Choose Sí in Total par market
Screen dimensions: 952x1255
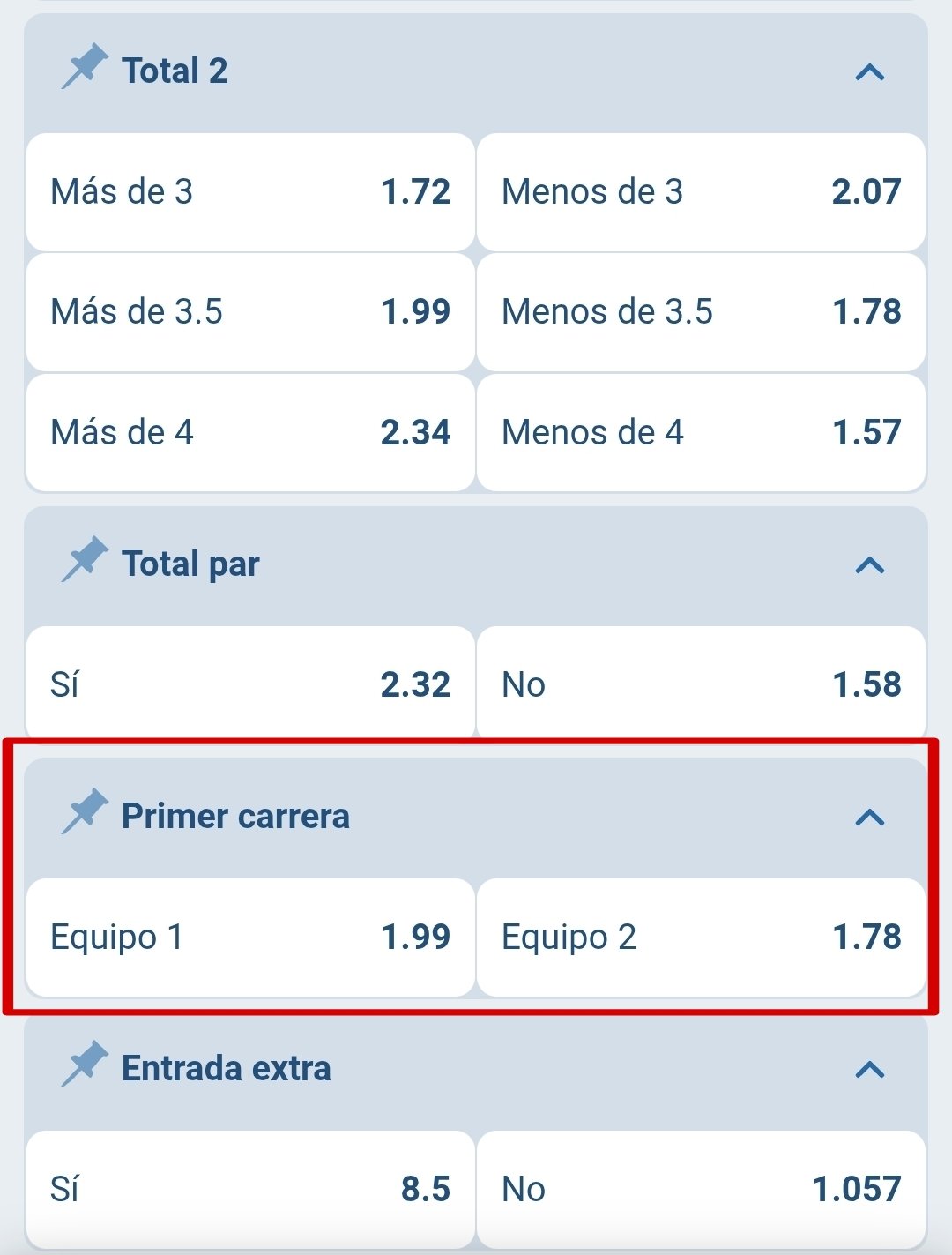tap(249, 683)
